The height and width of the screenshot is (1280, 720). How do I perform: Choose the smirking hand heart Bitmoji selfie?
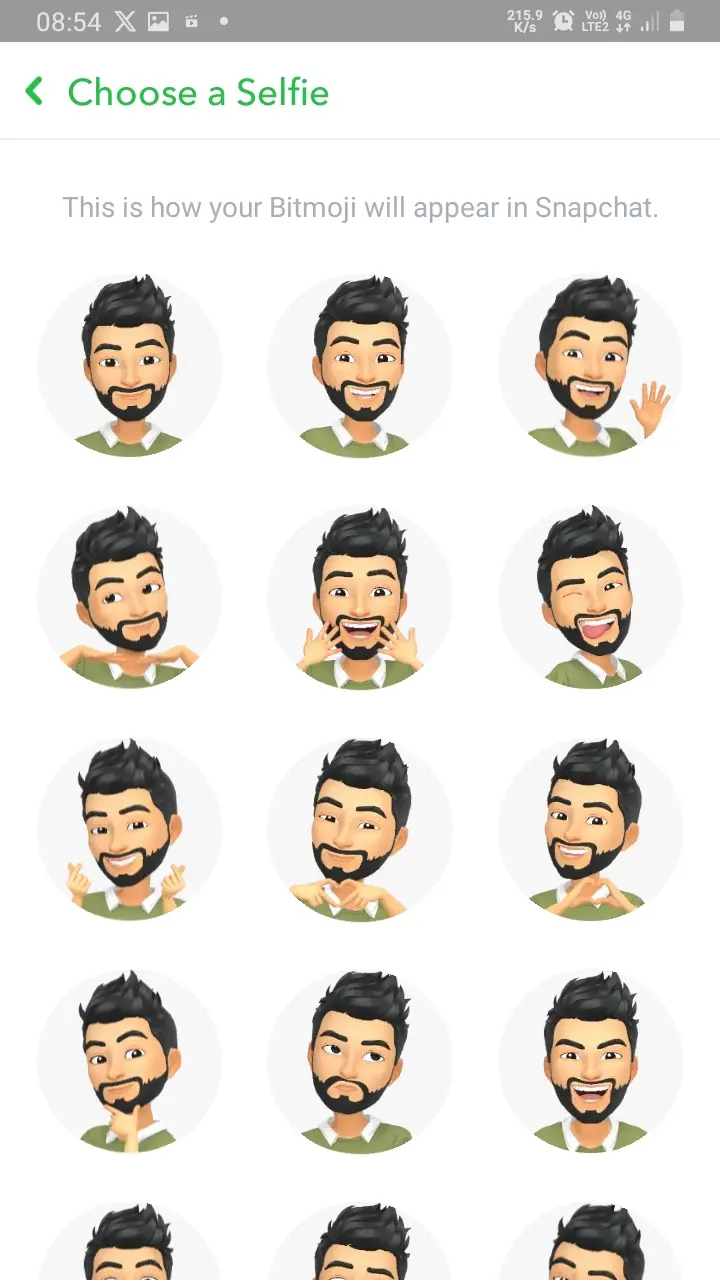tap(360, 829)
